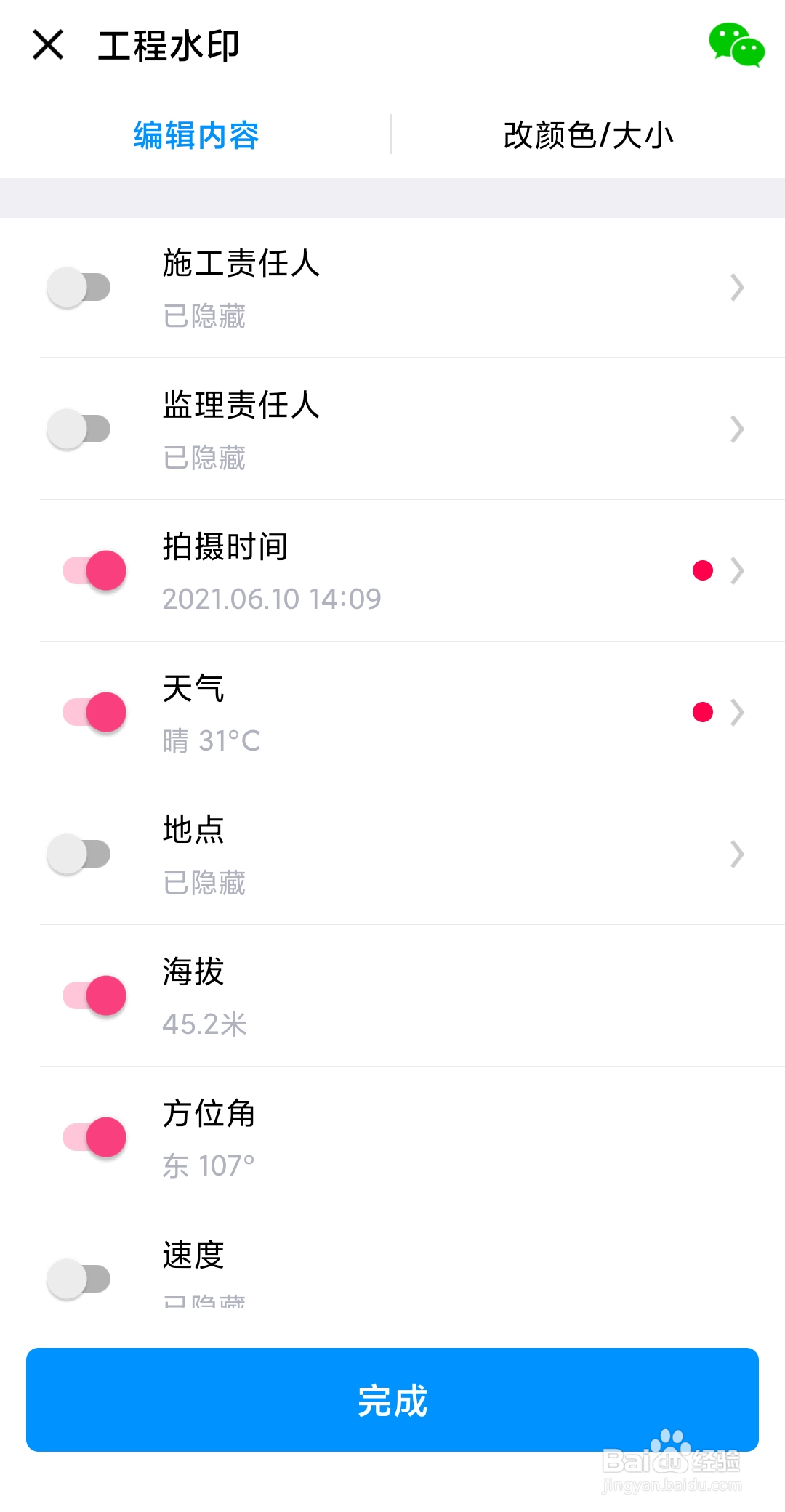Turn off the 方位角 switch
Viewport: 785px width, 1512px height.
(x=94, y=1137)
